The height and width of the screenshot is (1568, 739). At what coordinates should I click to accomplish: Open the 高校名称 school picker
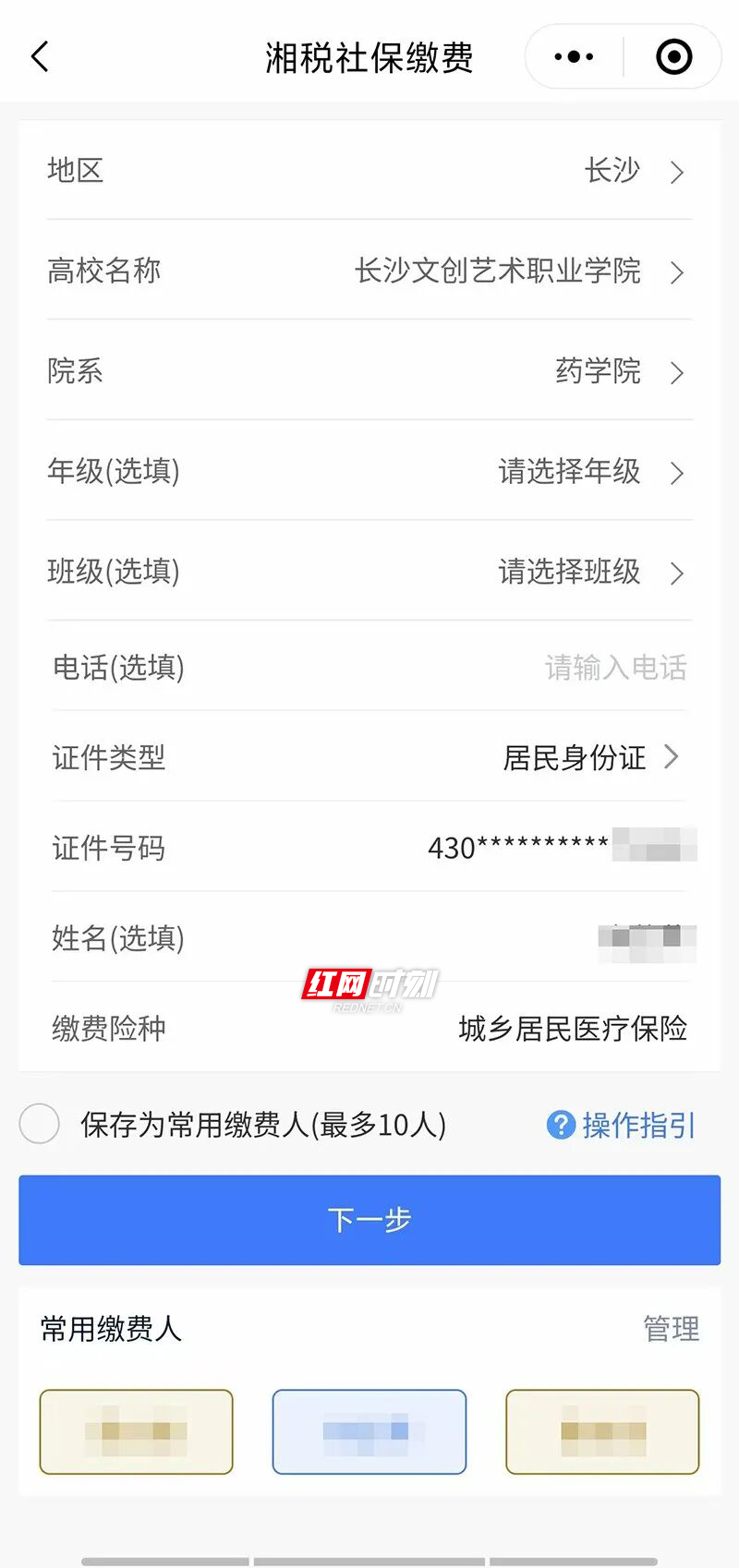[x=519, y=271]
